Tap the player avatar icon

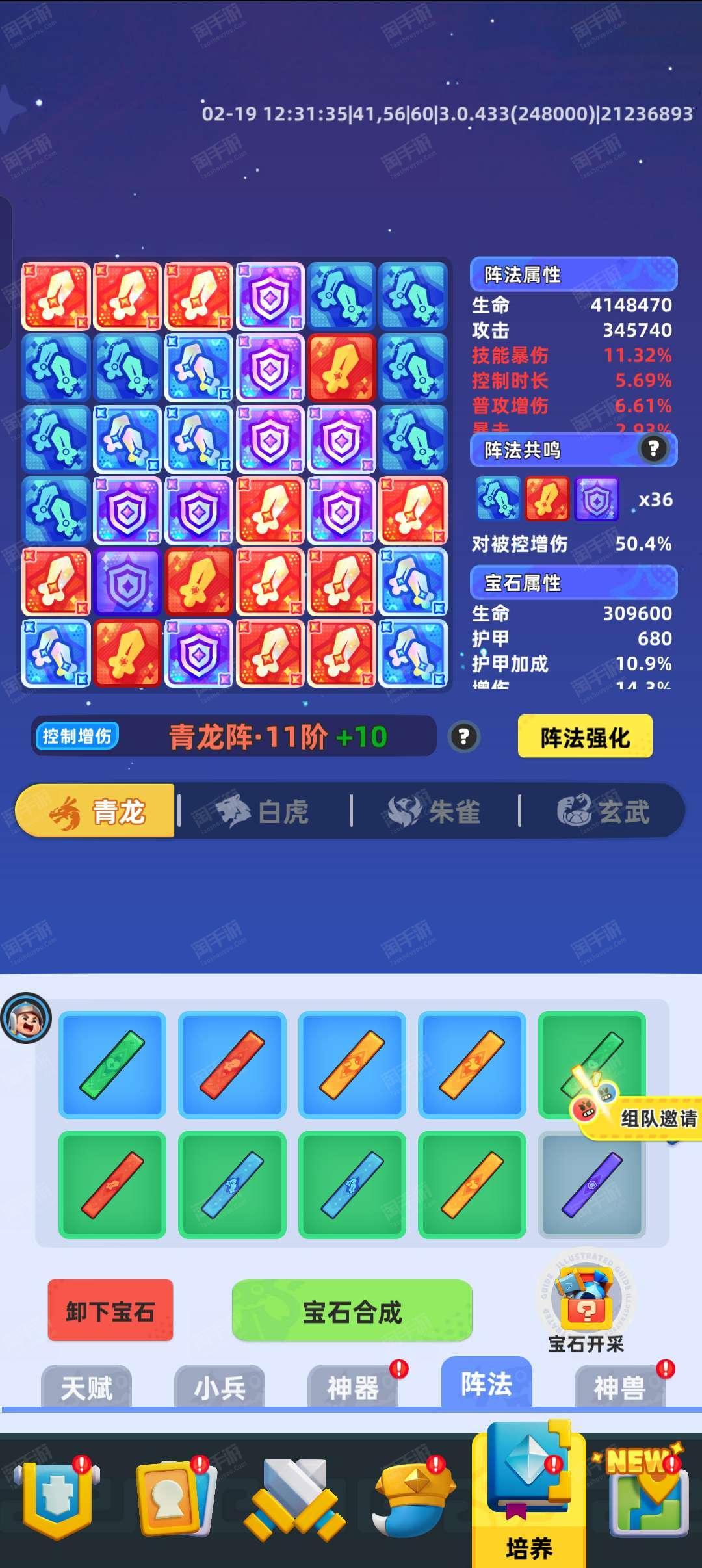pyautogui.click(x=26, y=1017)
